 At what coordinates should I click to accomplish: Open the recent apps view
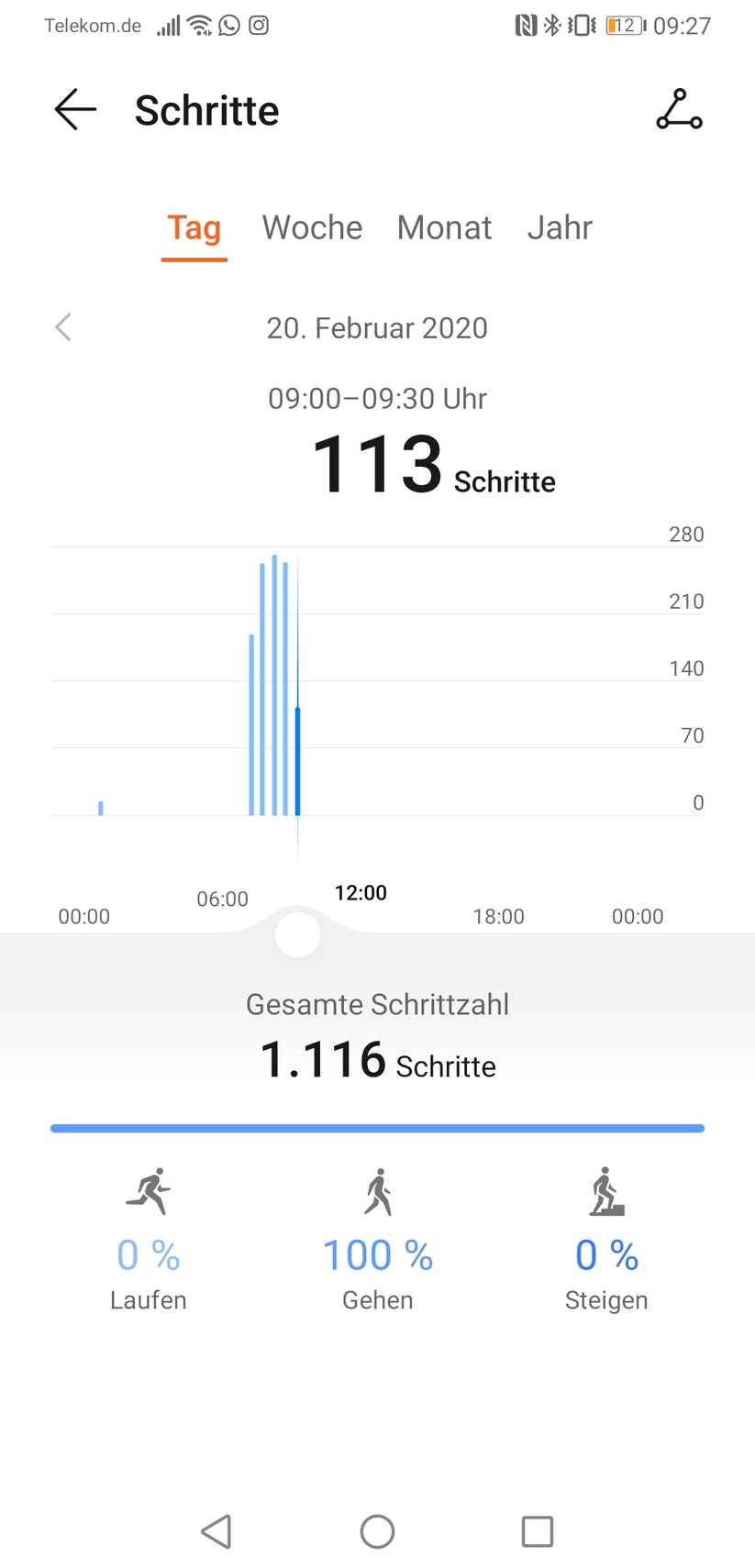pyautogui.click(x=537, y=1530)
